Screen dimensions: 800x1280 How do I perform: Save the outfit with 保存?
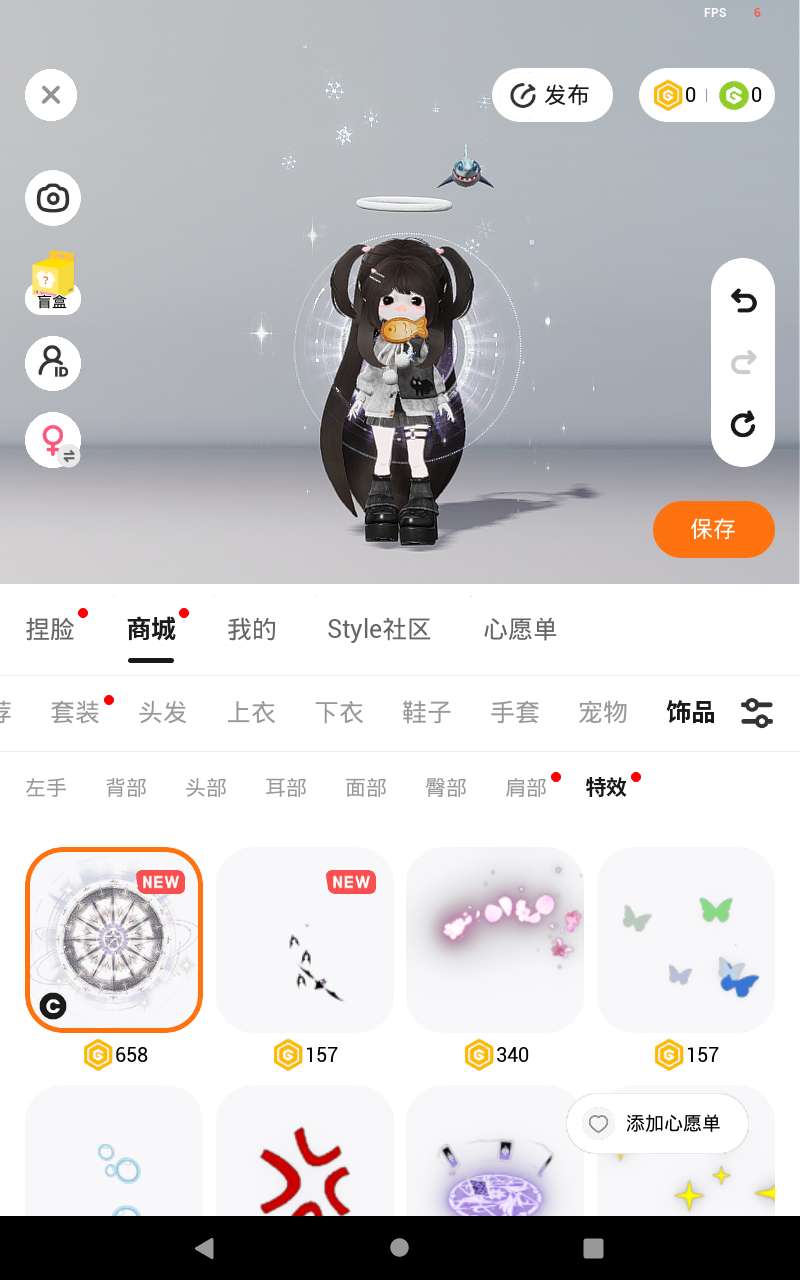(713, 529)
